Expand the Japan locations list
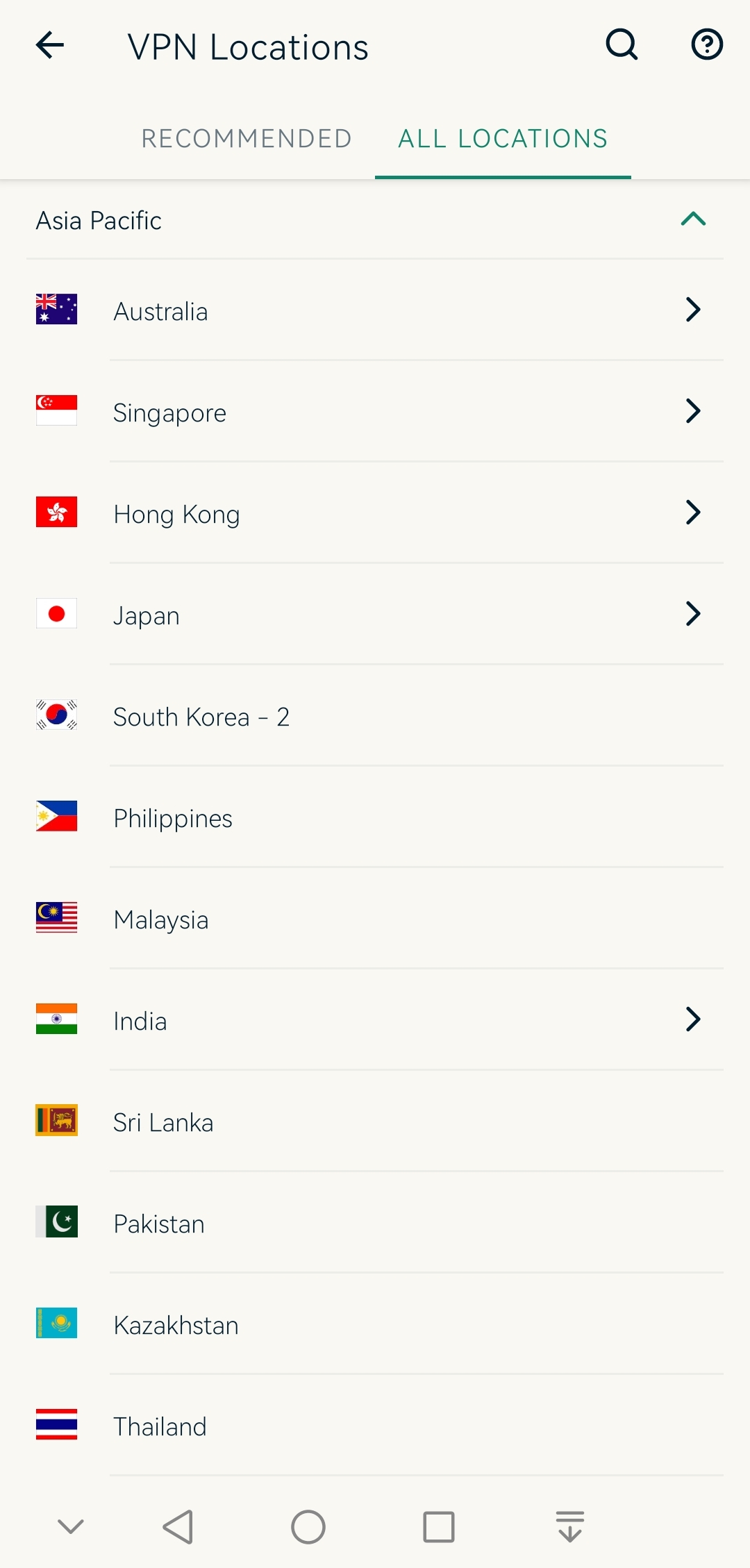Screen dimensions: 750x1568 (x=693, y=614)
